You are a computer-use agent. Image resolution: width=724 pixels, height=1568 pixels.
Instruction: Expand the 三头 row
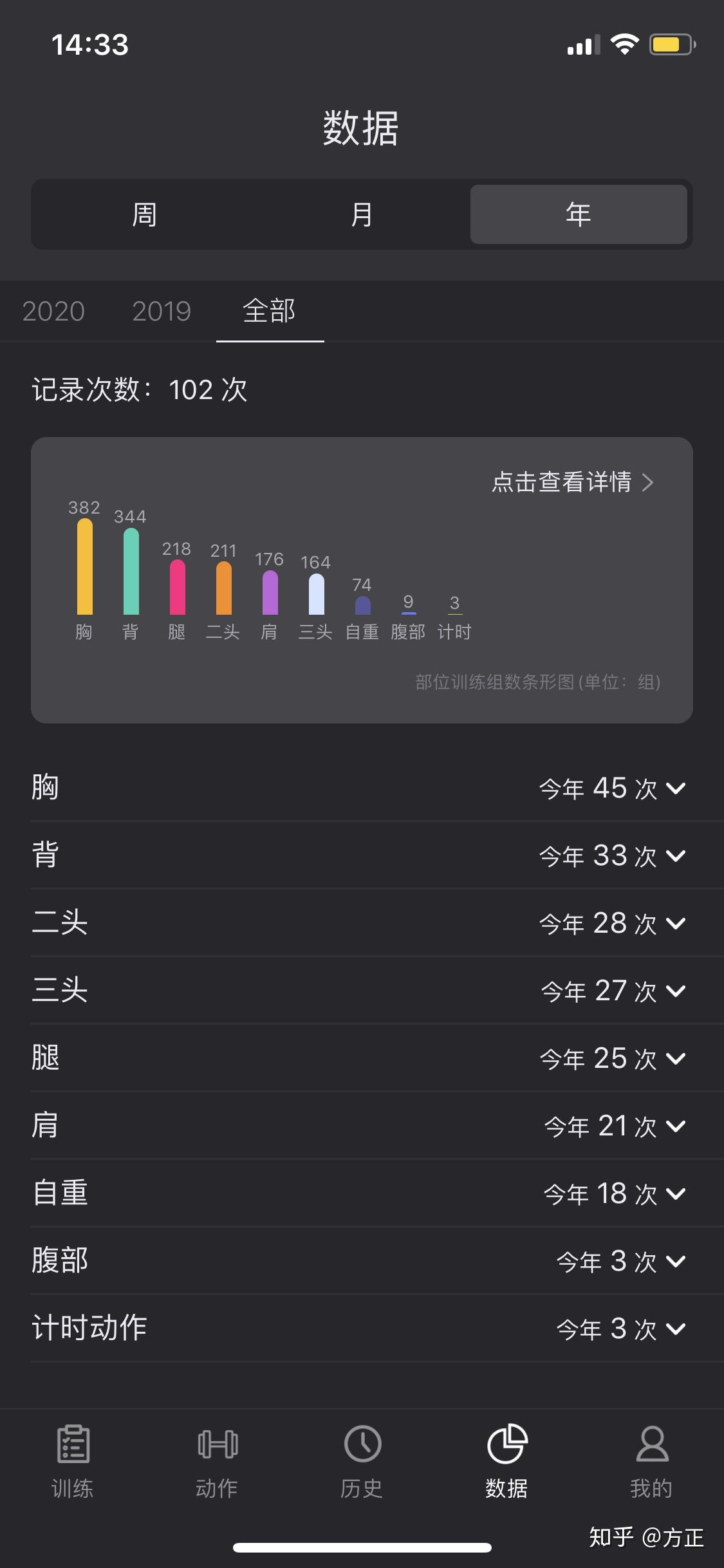(675, 991)
